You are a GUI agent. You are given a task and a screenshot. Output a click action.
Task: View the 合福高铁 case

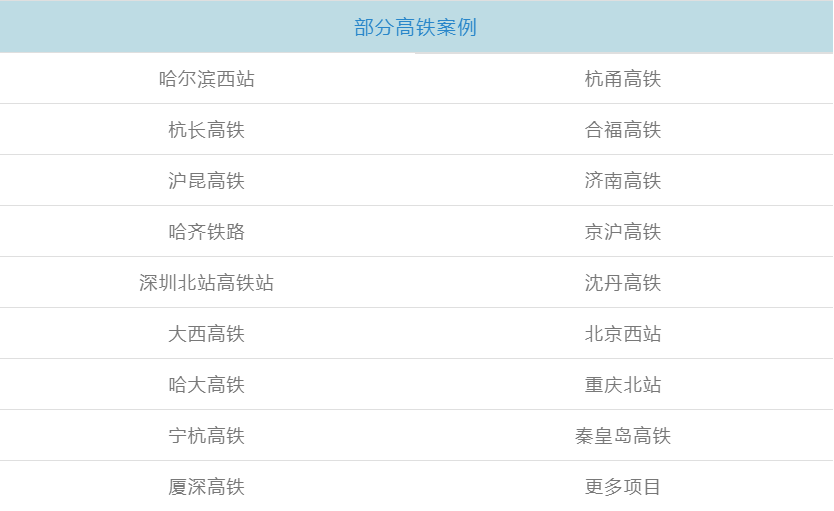coord(623,130)
